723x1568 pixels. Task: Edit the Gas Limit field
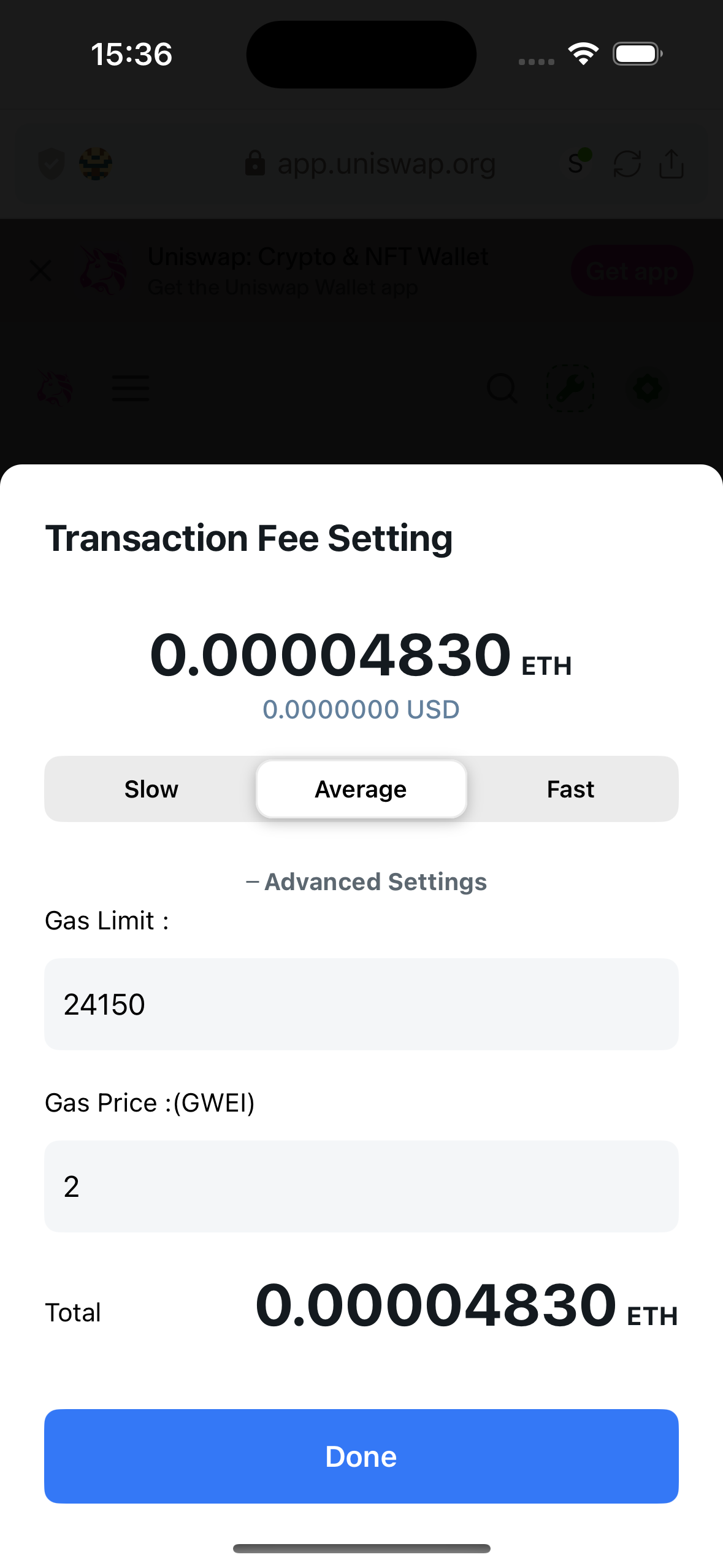click(x=361, y=1004)
